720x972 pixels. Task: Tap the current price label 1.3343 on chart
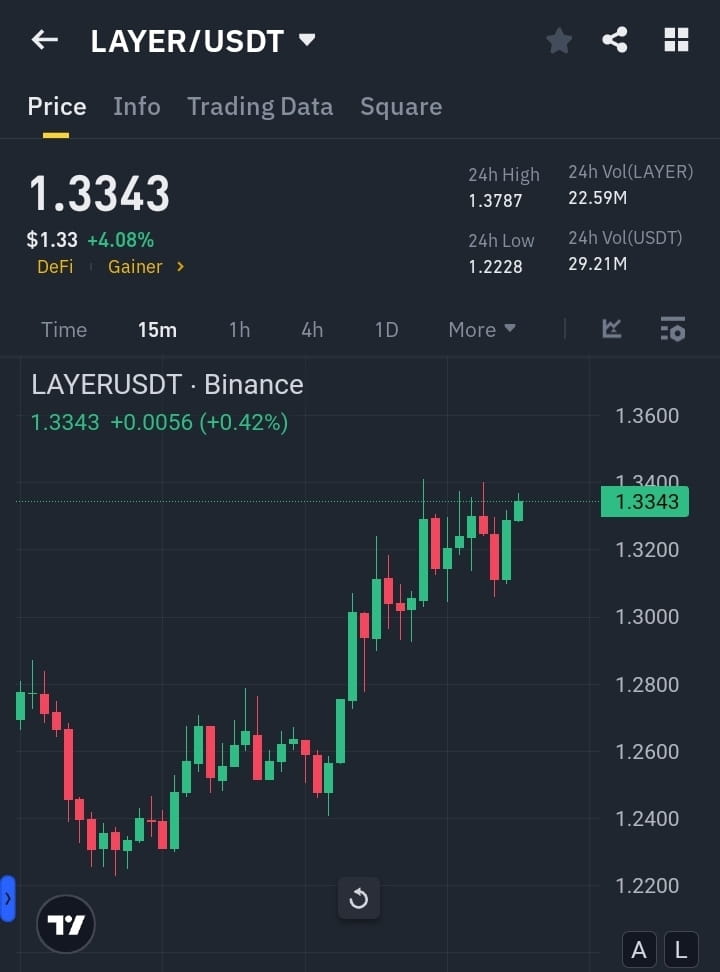click(644, 501)
